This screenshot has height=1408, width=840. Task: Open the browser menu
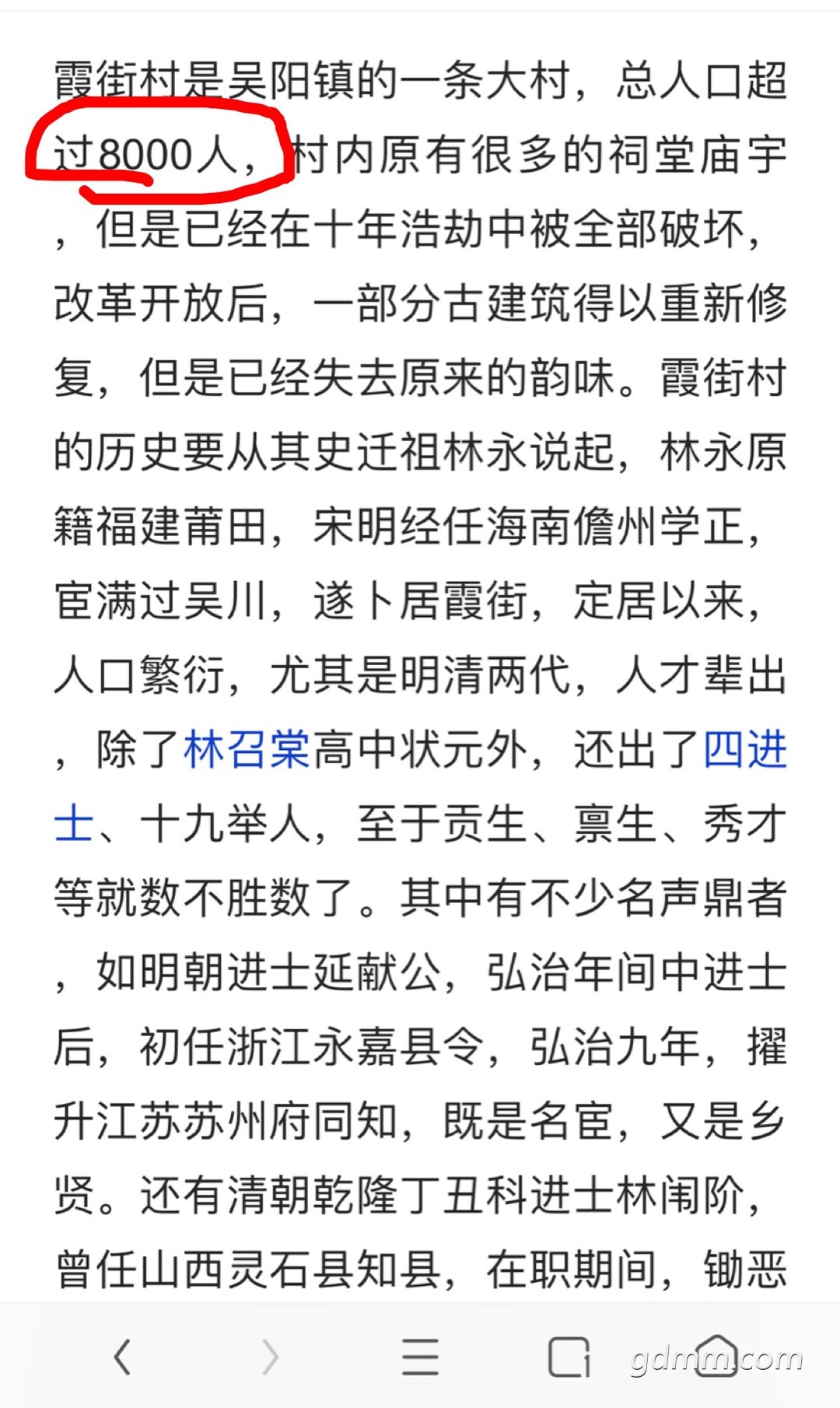point(420,1357)
